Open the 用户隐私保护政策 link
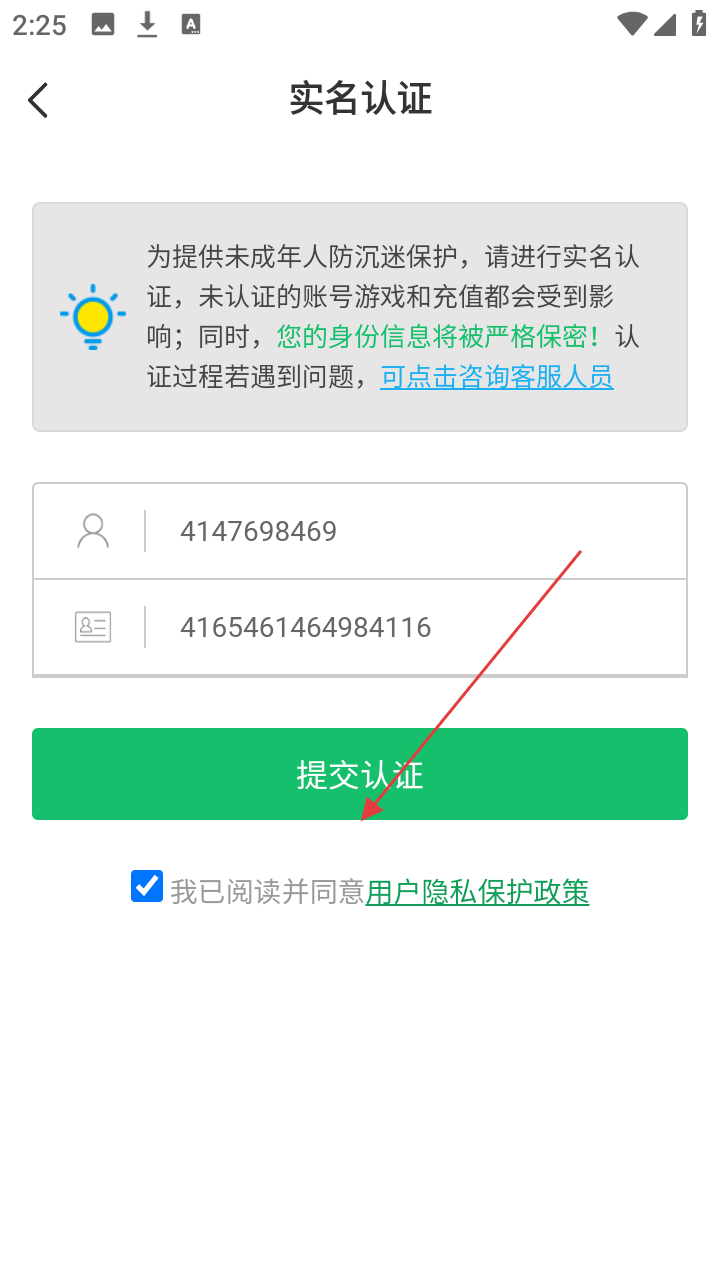 click(477, 891)
